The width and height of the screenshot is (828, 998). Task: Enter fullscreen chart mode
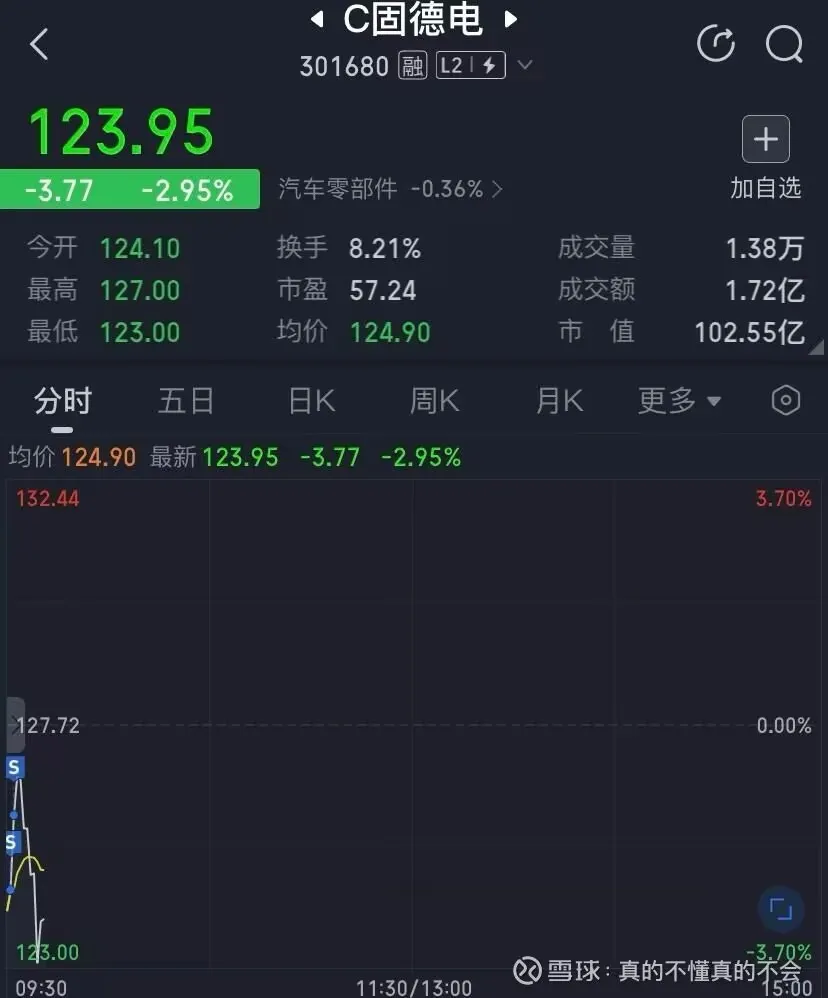pos(780,910)
